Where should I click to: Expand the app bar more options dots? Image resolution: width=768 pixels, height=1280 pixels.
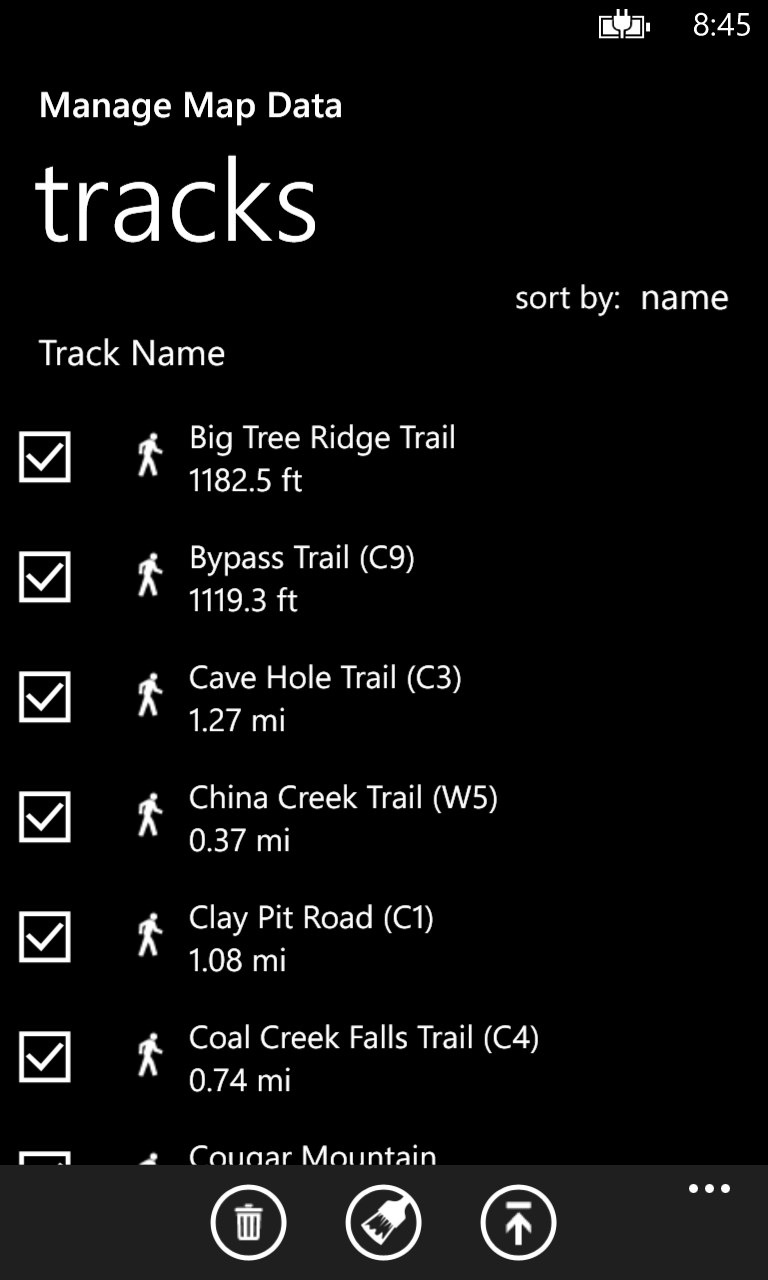click(x=709, y=1189)
